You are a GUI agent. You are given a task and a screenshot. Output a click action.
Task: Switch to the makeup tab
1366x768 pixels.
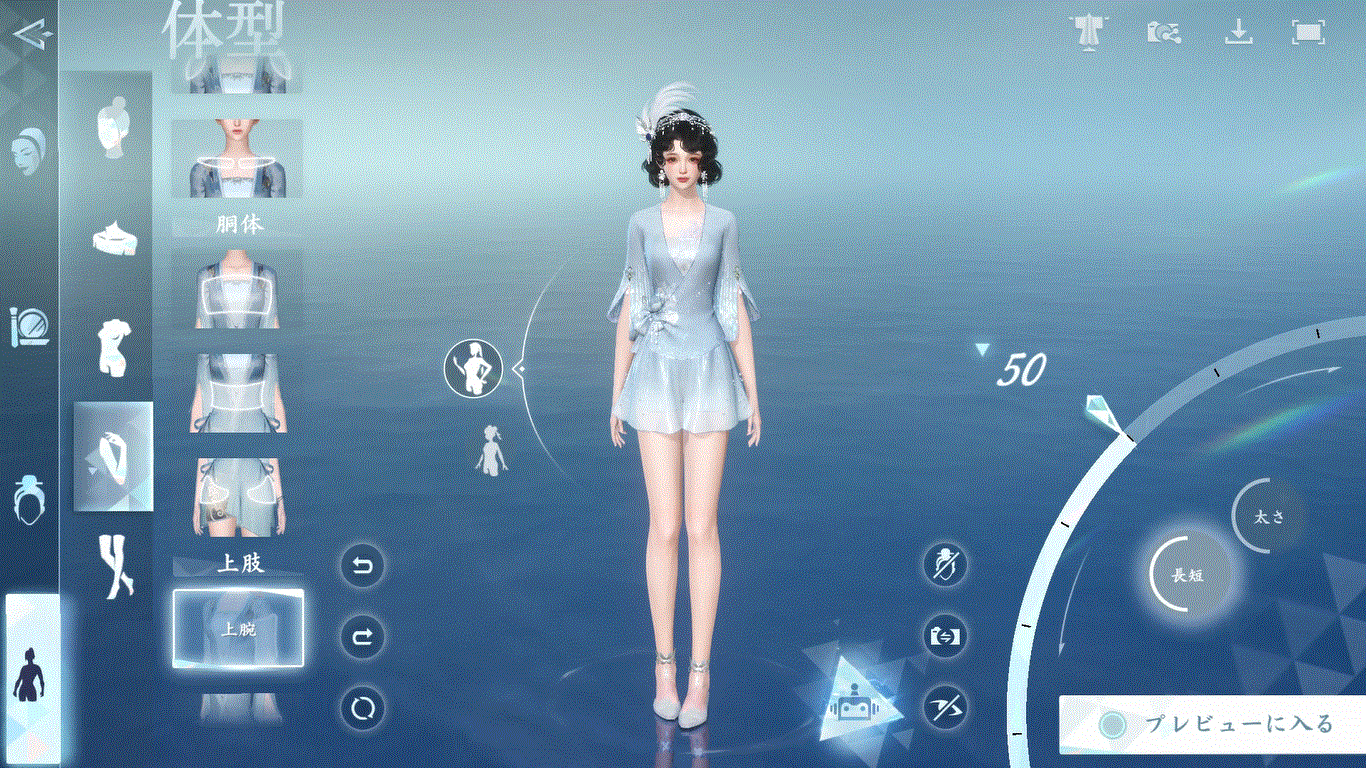30,326
